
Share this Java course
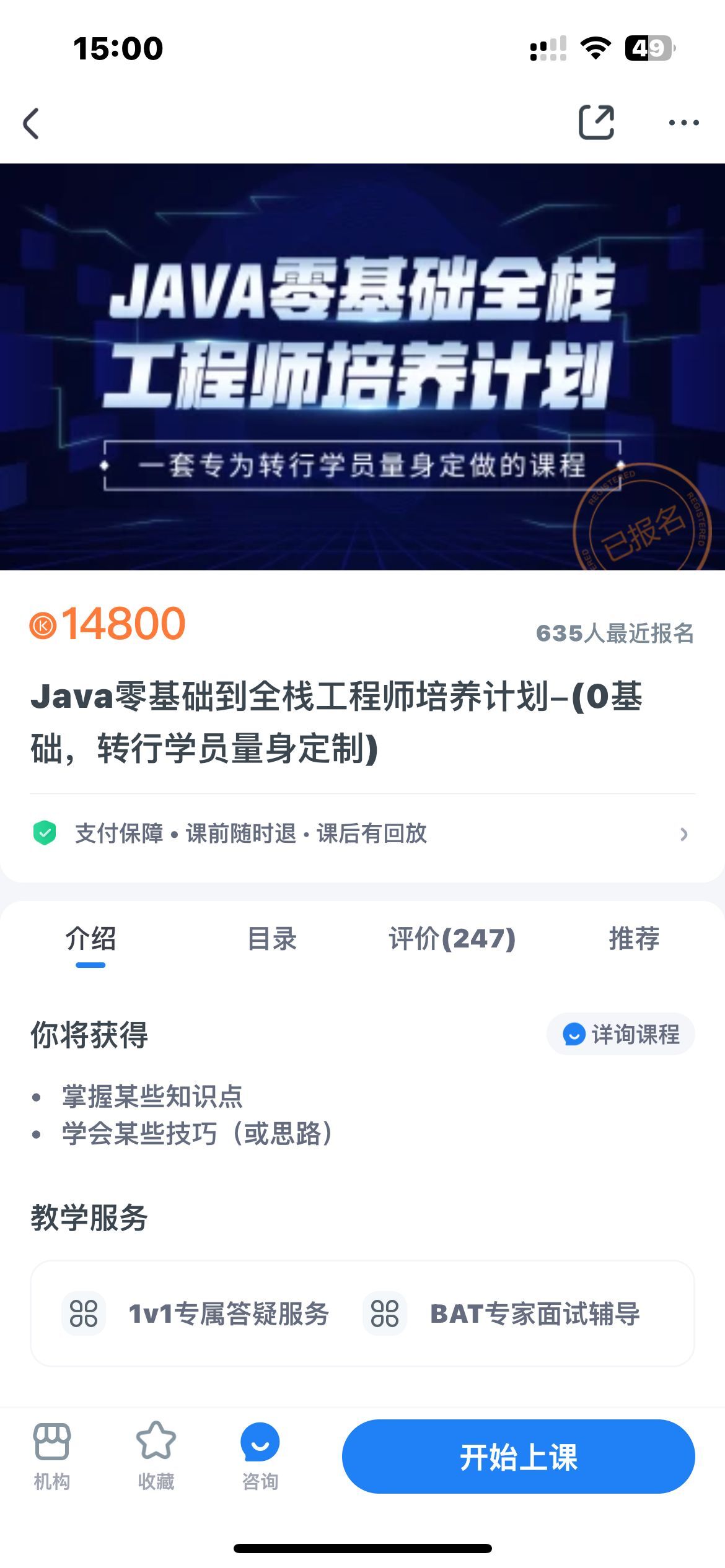click(596, 123)
